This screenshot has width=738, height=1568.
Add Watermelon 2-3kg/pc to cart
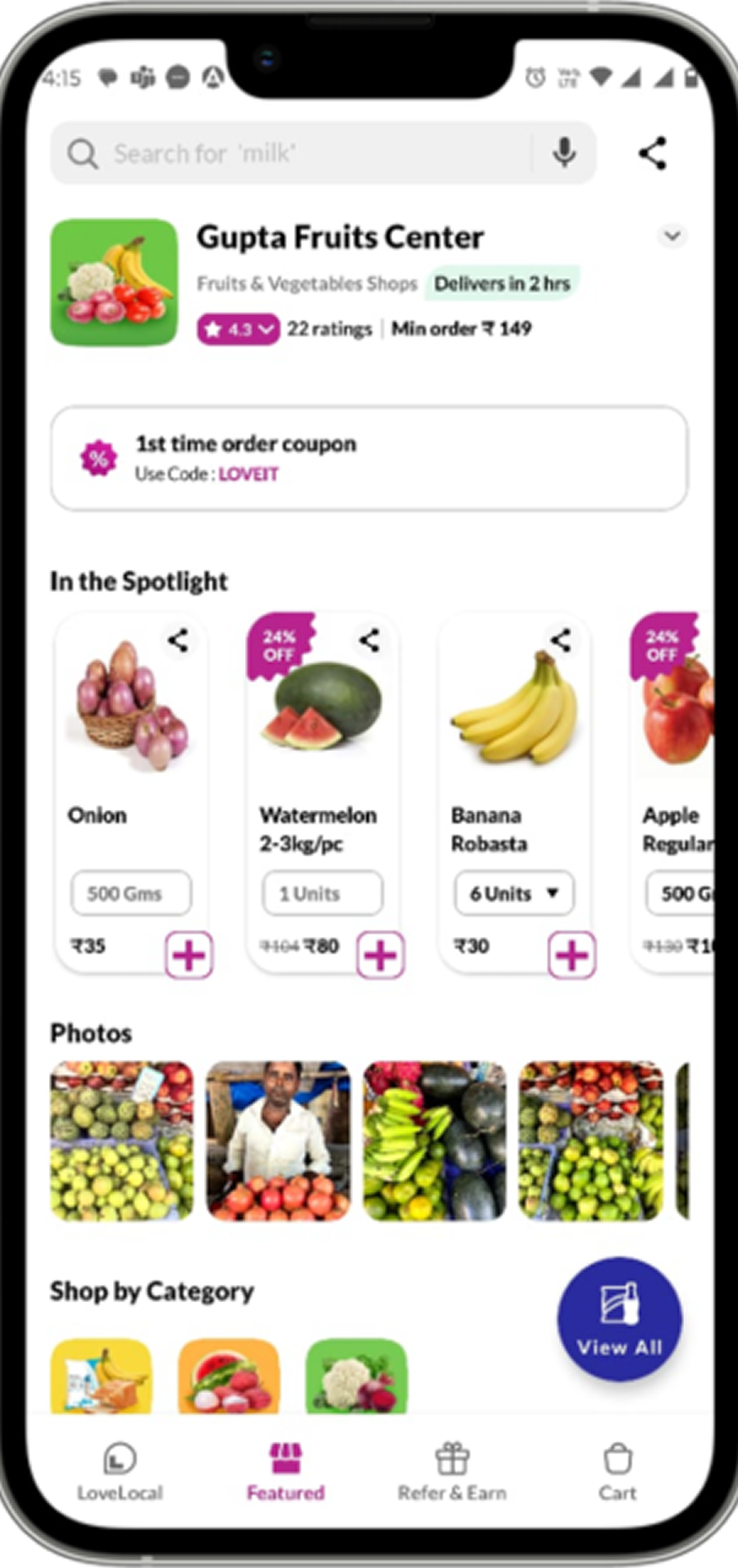pyautogui.click(x=381, y=955)
